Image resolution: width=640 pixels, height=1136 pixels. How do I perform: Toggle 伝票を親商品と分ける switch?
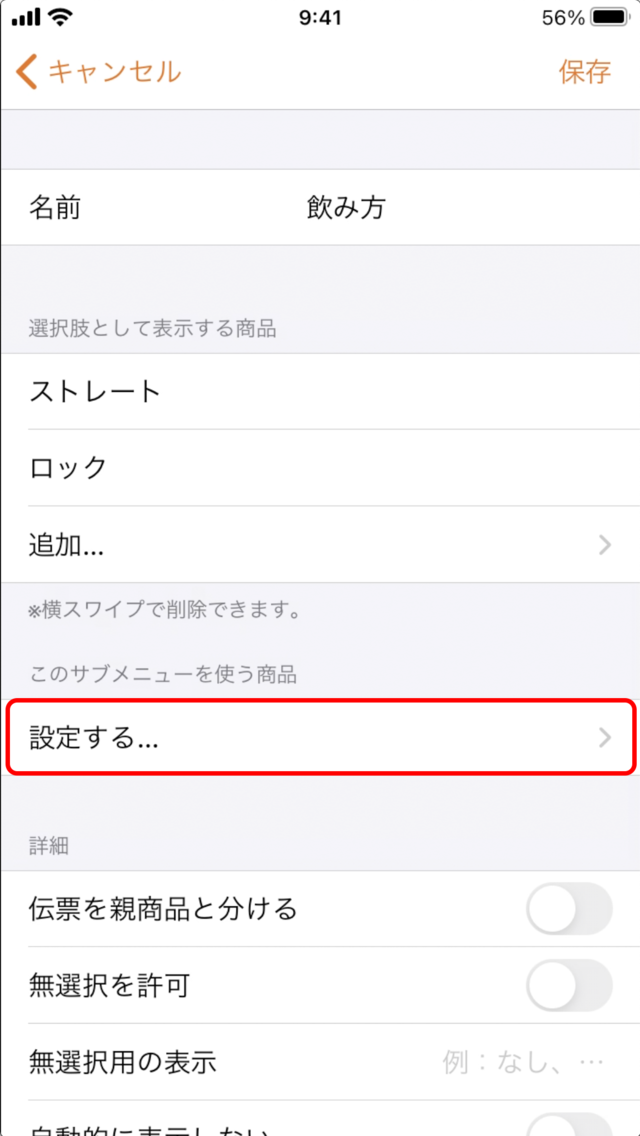[x=569, y=909]
